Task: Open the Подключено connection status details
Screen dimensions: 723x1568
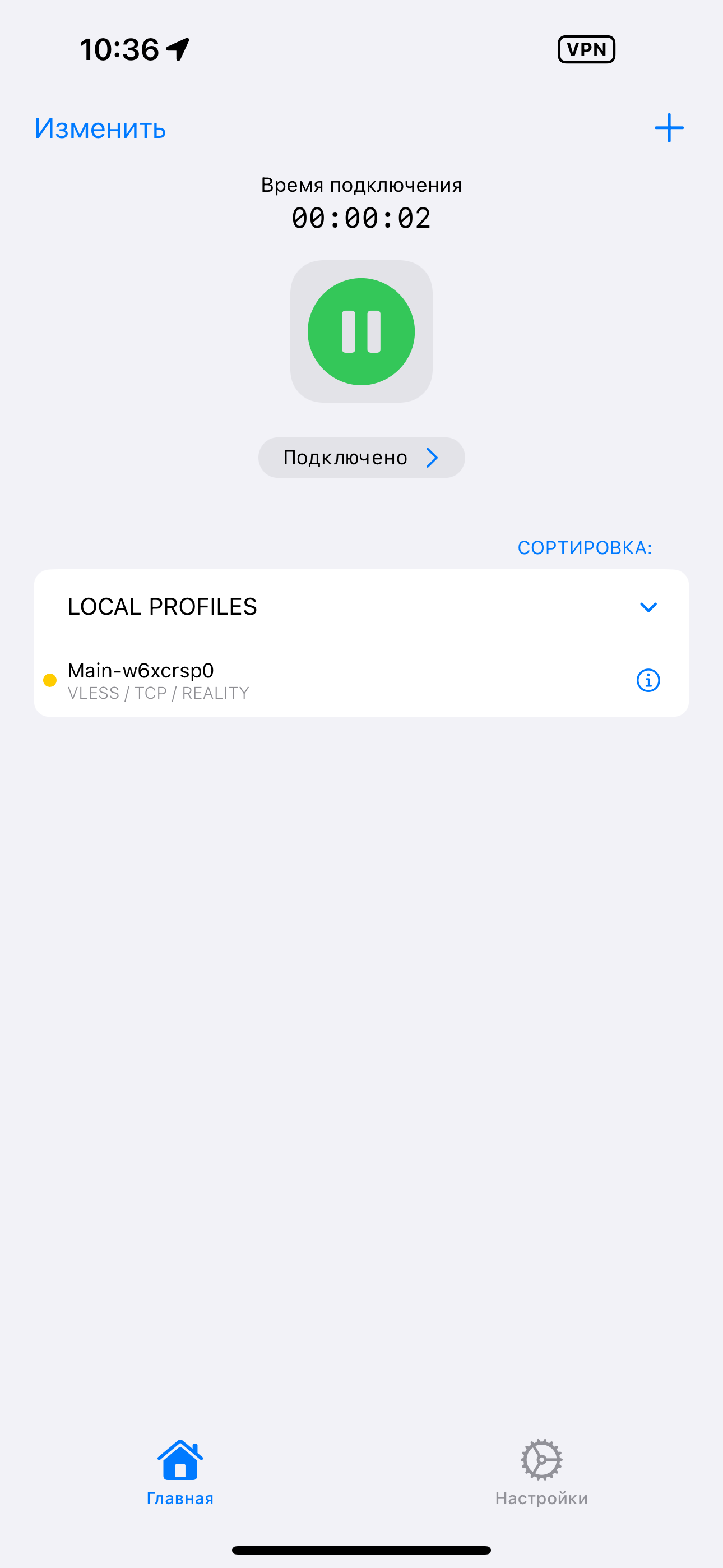Action: pos(361,458)
